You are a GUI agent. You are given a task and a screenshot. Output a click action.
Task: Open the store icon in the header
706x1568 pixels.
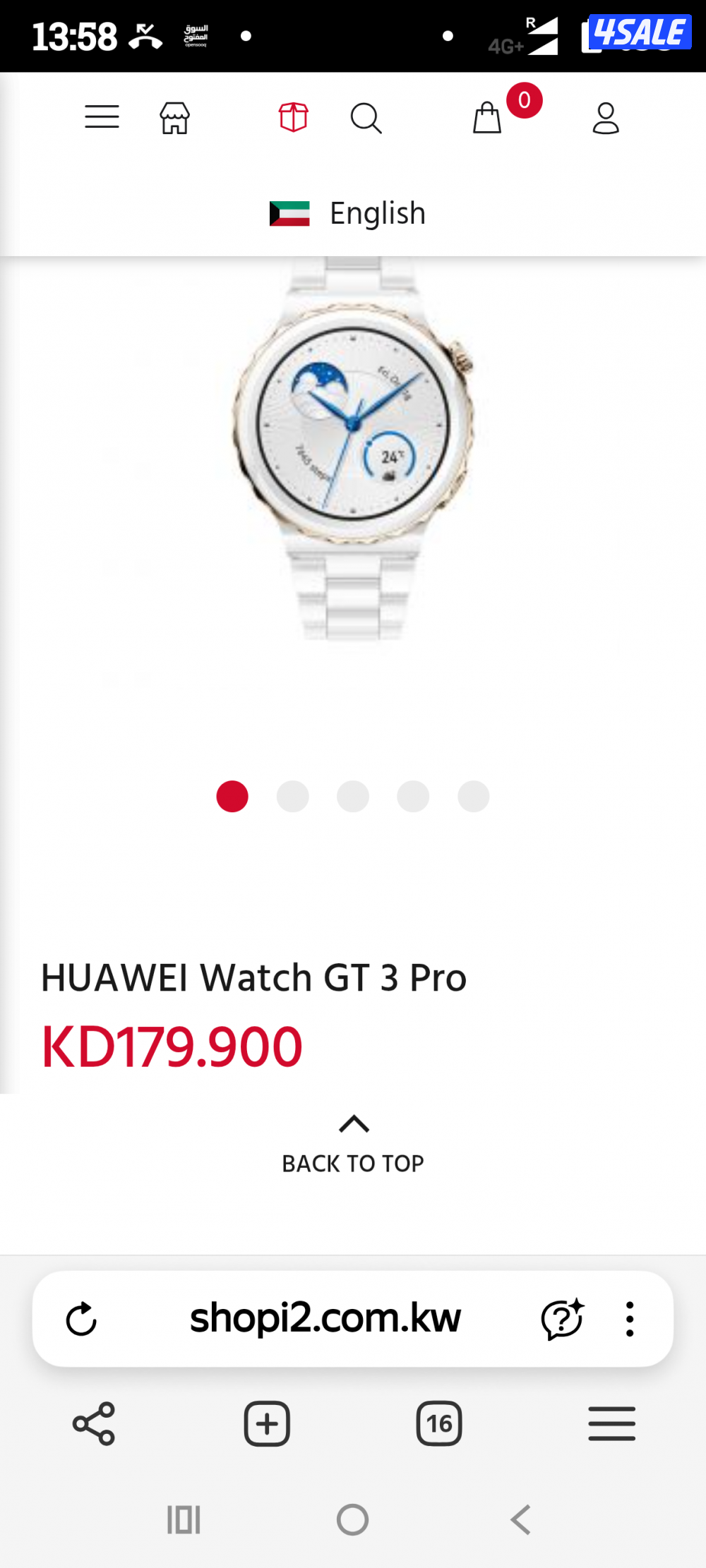pyautogui.click(x=174, y=118)
